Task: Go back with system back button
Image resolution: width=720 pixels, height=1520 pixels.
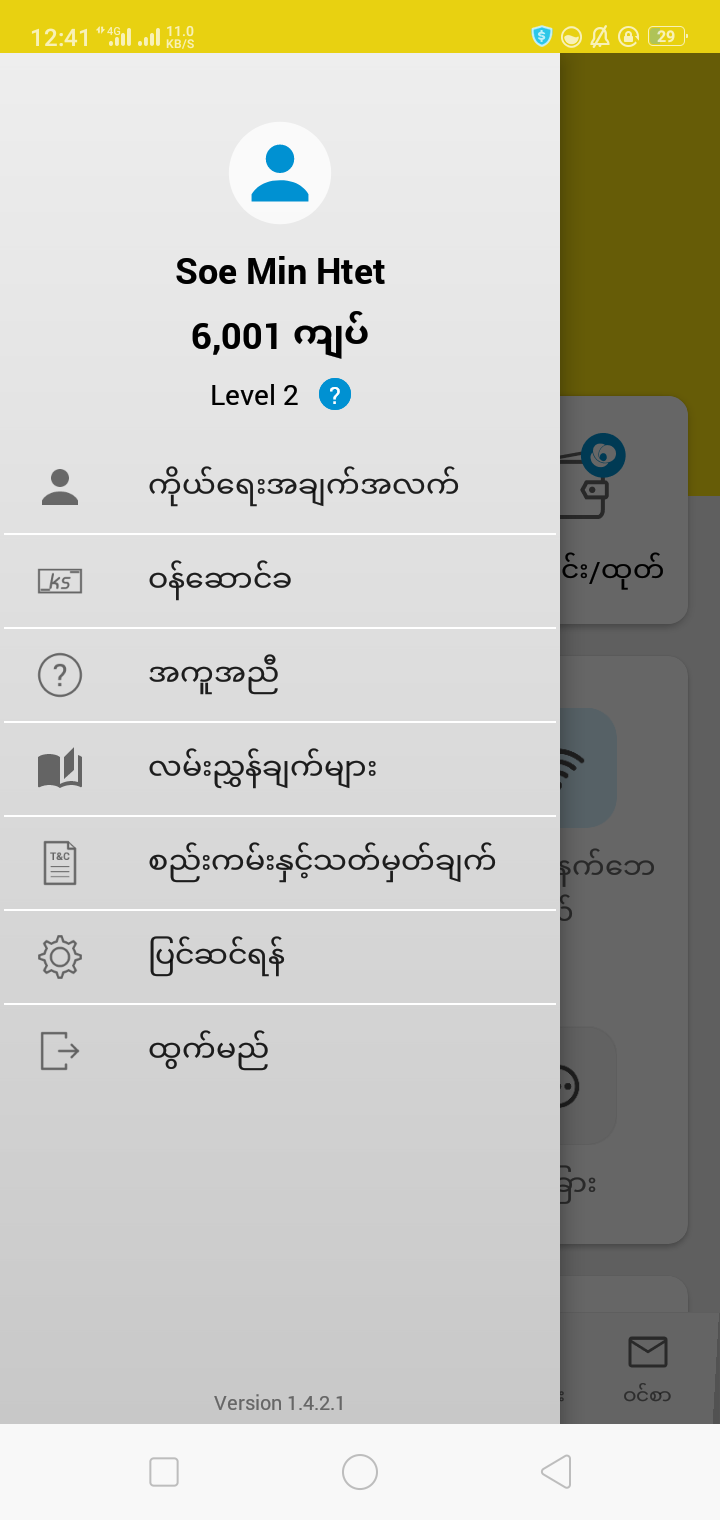Action: [556, 1472]
